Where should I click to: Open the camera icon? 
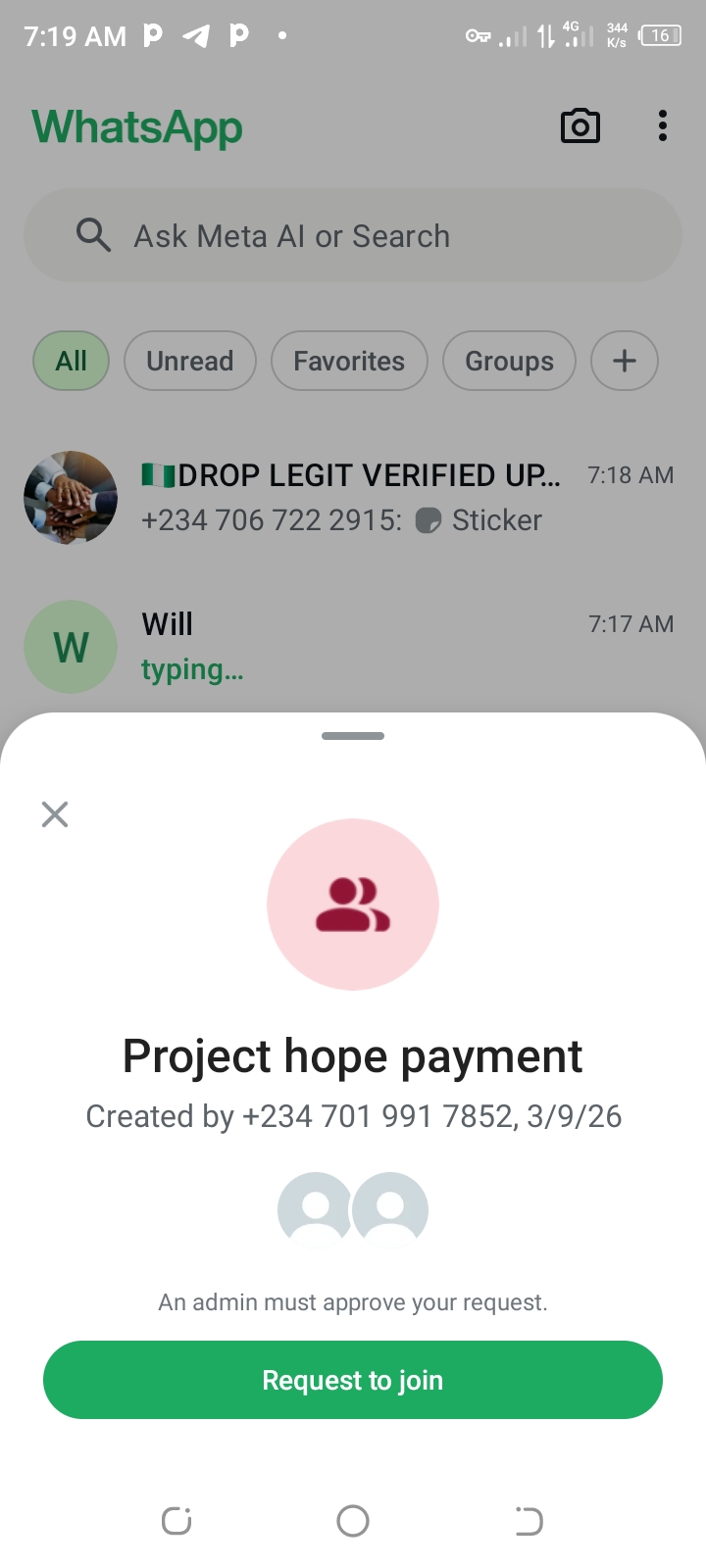pos(580,126)
